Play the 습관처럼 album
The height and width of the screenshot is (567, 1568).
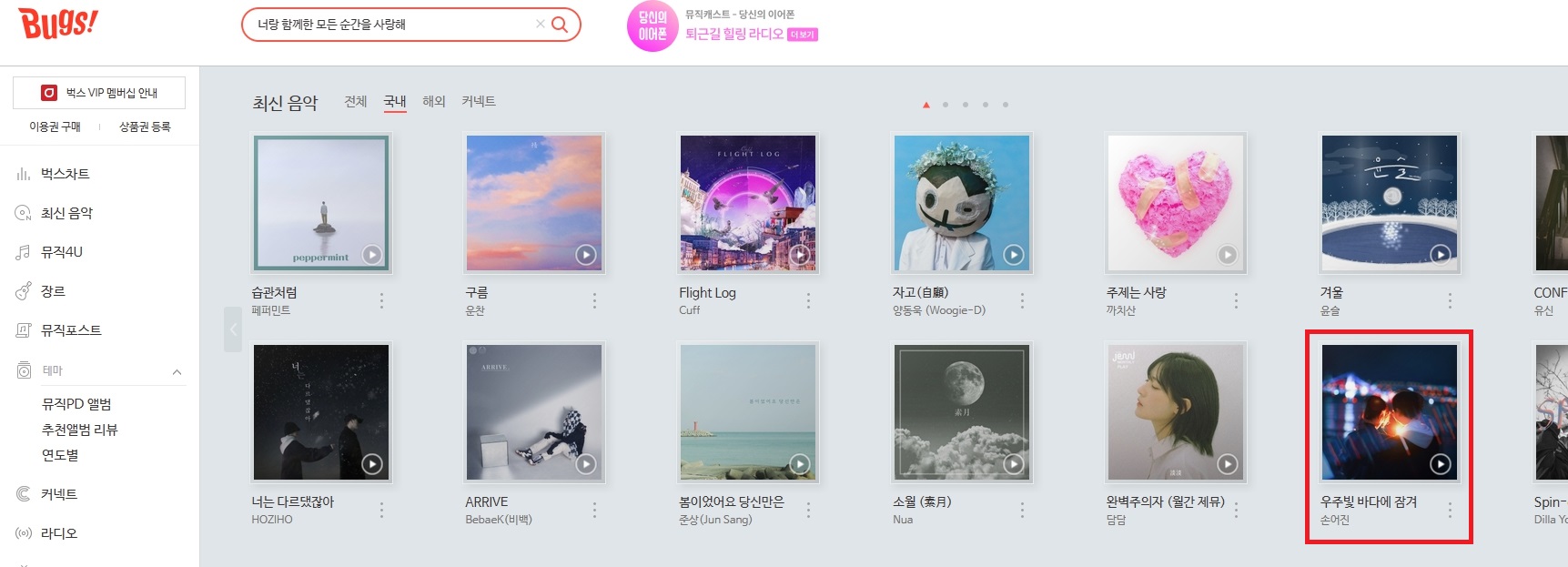pyautogui.click(x=372, y=255)
